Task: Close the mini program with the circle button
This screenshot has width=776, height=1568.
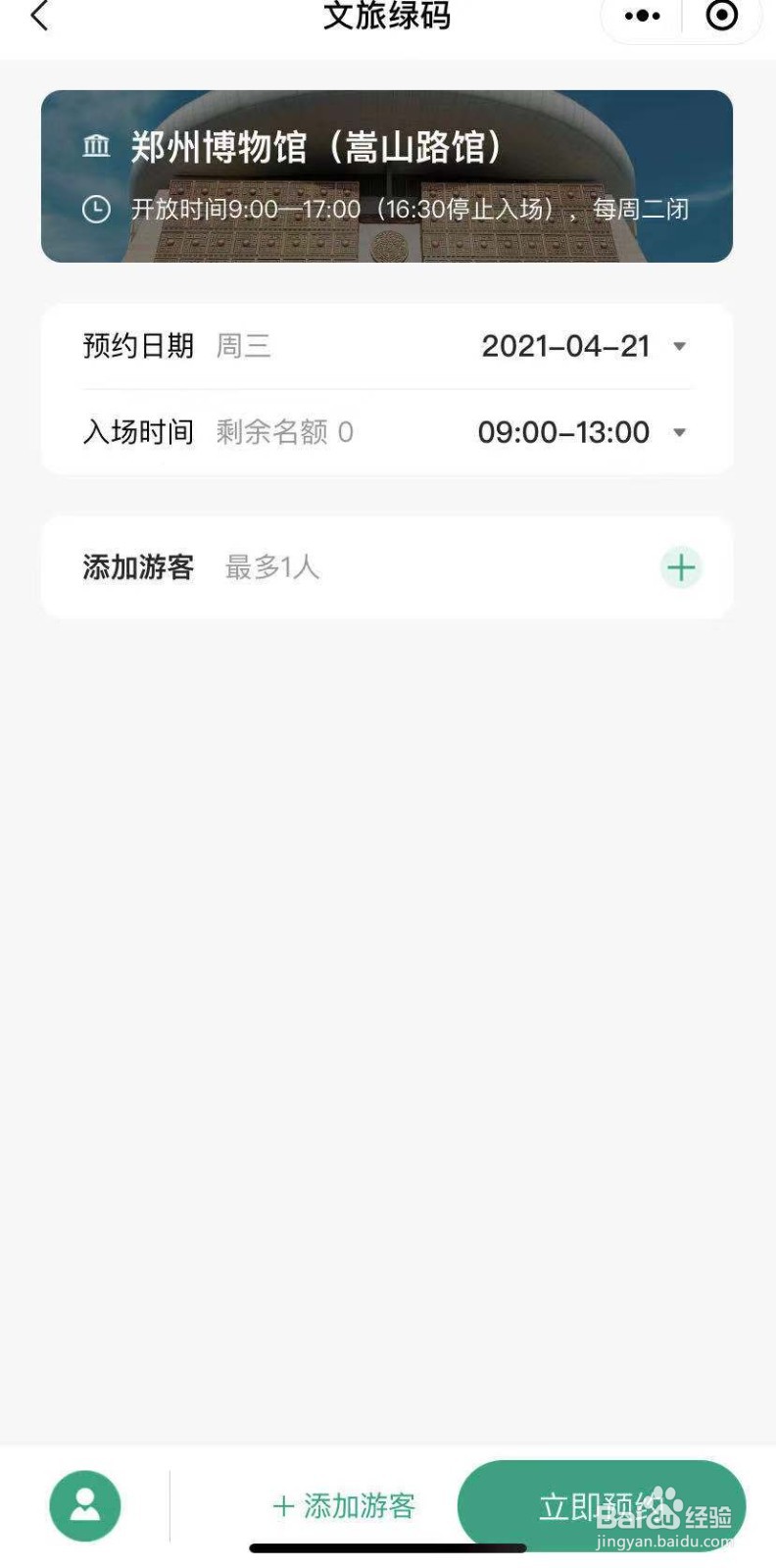Action: coord(722,16)
